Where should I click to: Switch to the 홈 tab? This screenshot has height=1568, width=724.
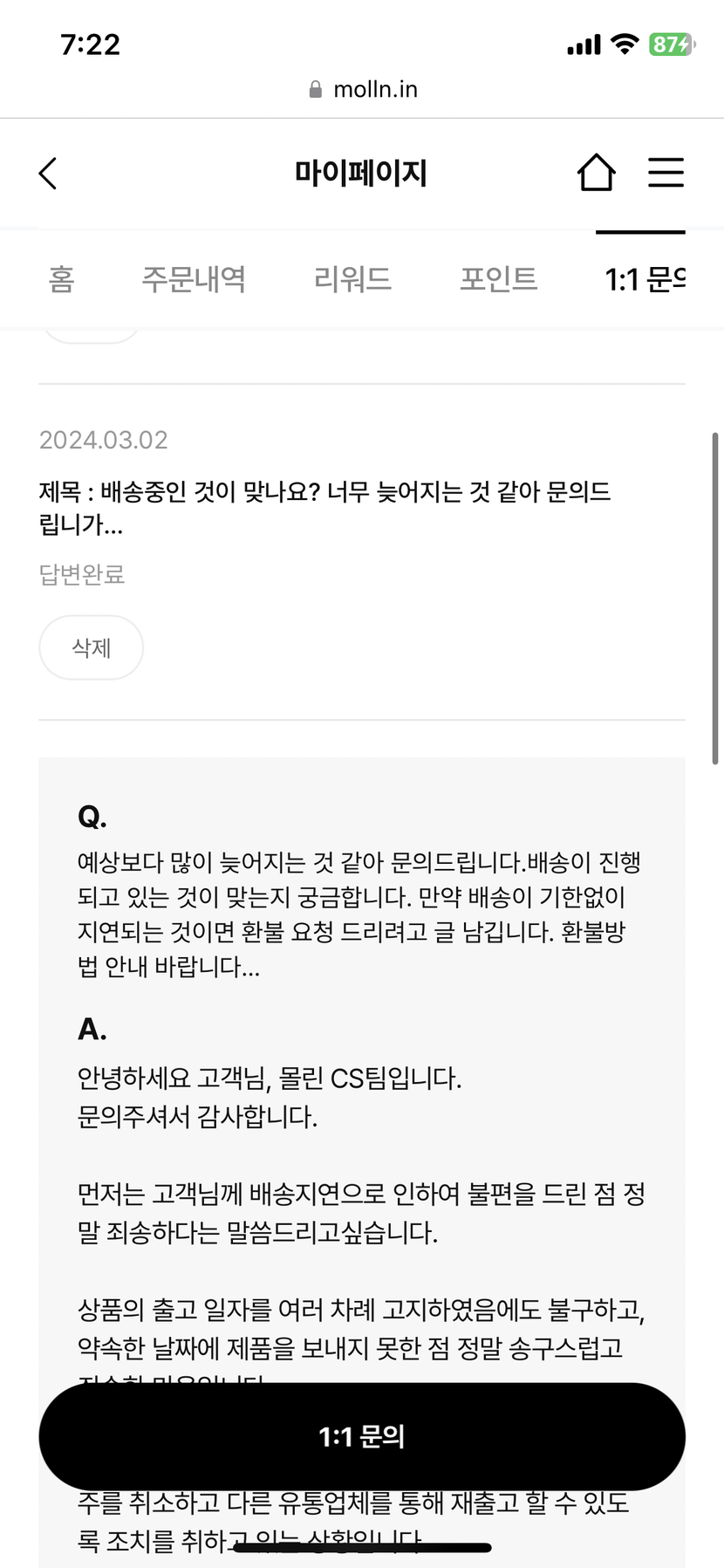tap(61, 279)
